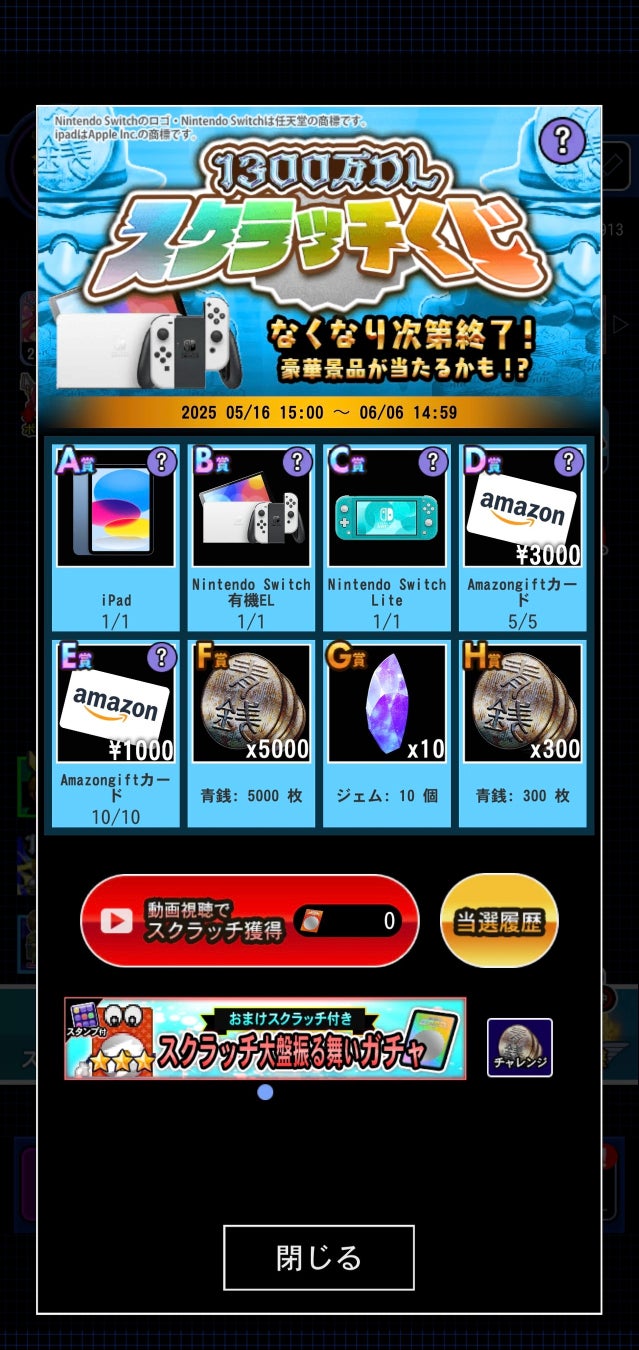Show details for E prize ¥1000 Amazon card

(162, 657)
